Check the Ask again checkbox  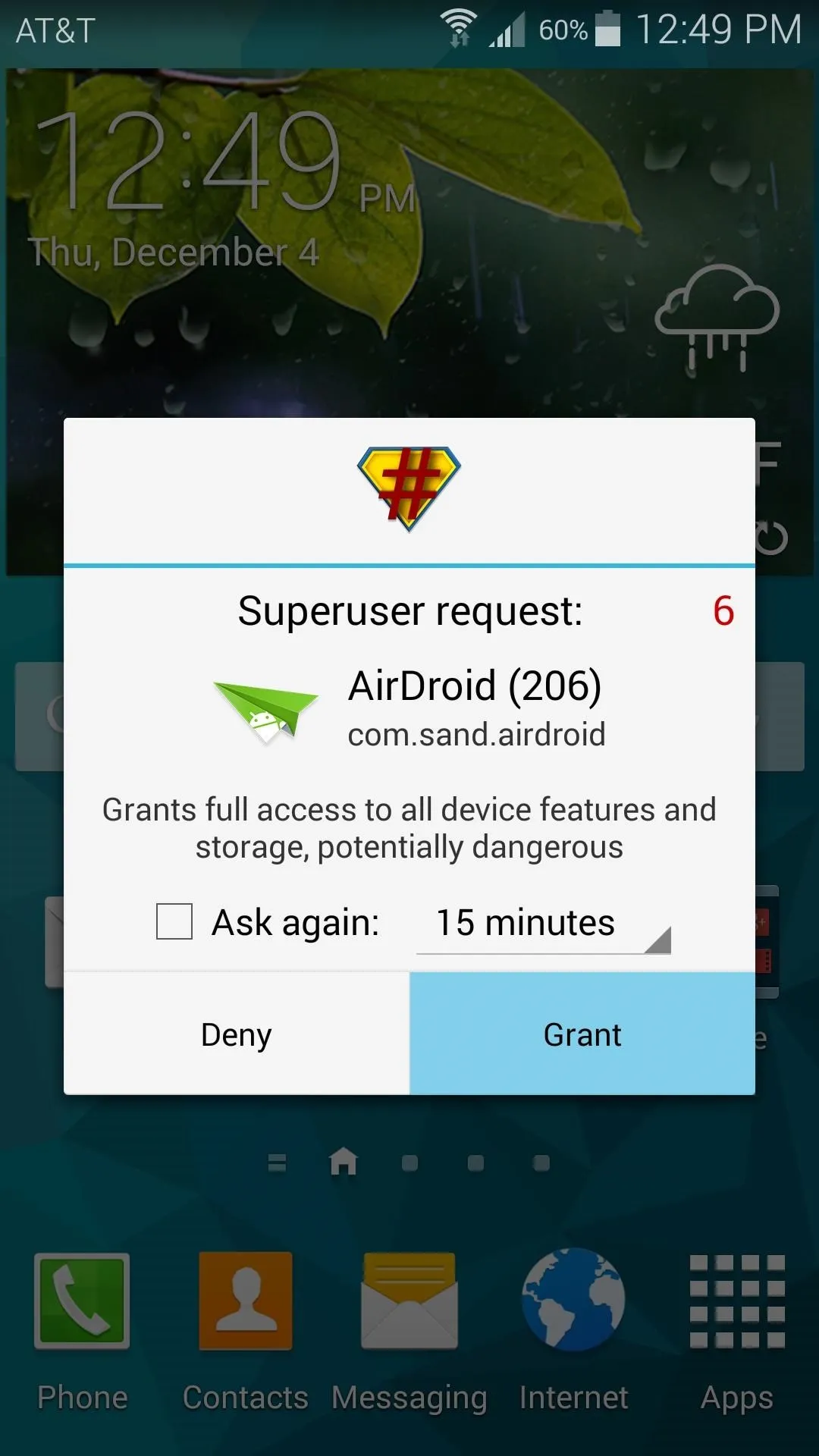pos(174,921)
